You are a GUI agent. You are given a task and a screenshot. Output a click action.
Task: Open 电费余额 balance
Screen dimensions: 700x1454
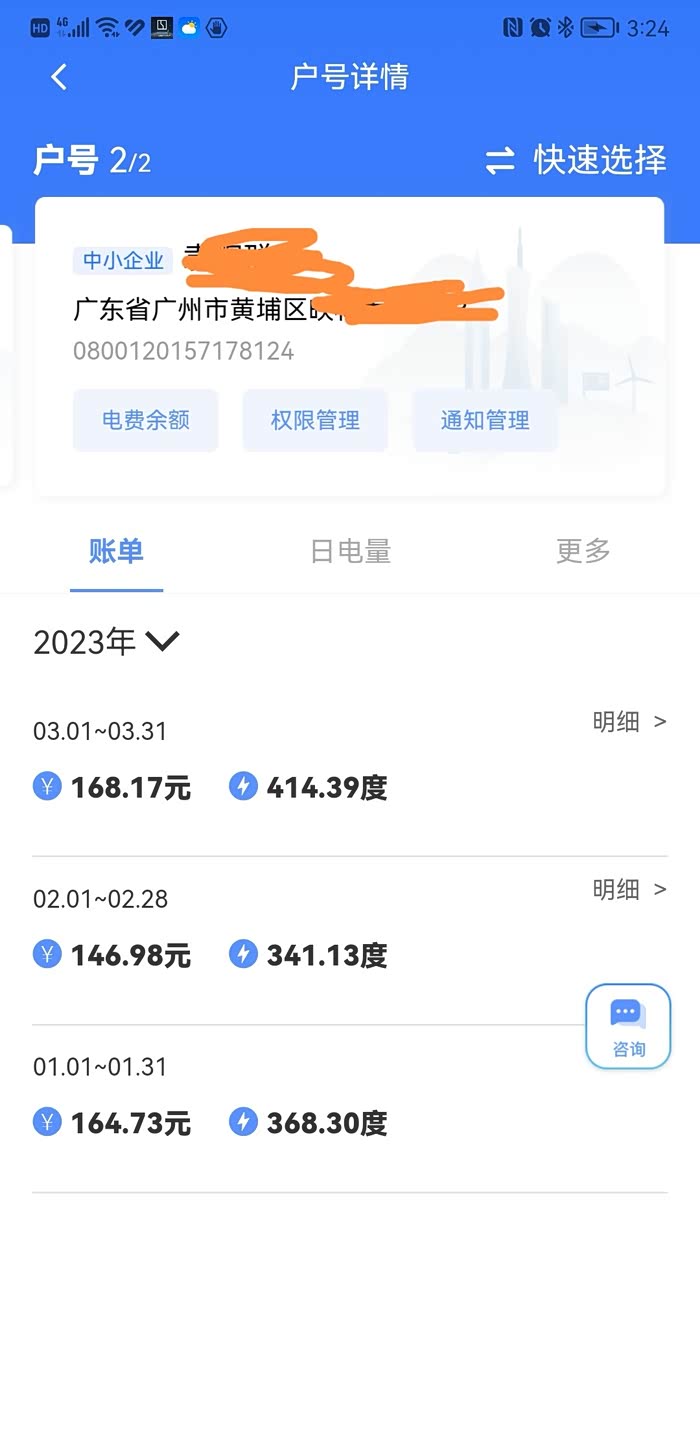[145, 421]
